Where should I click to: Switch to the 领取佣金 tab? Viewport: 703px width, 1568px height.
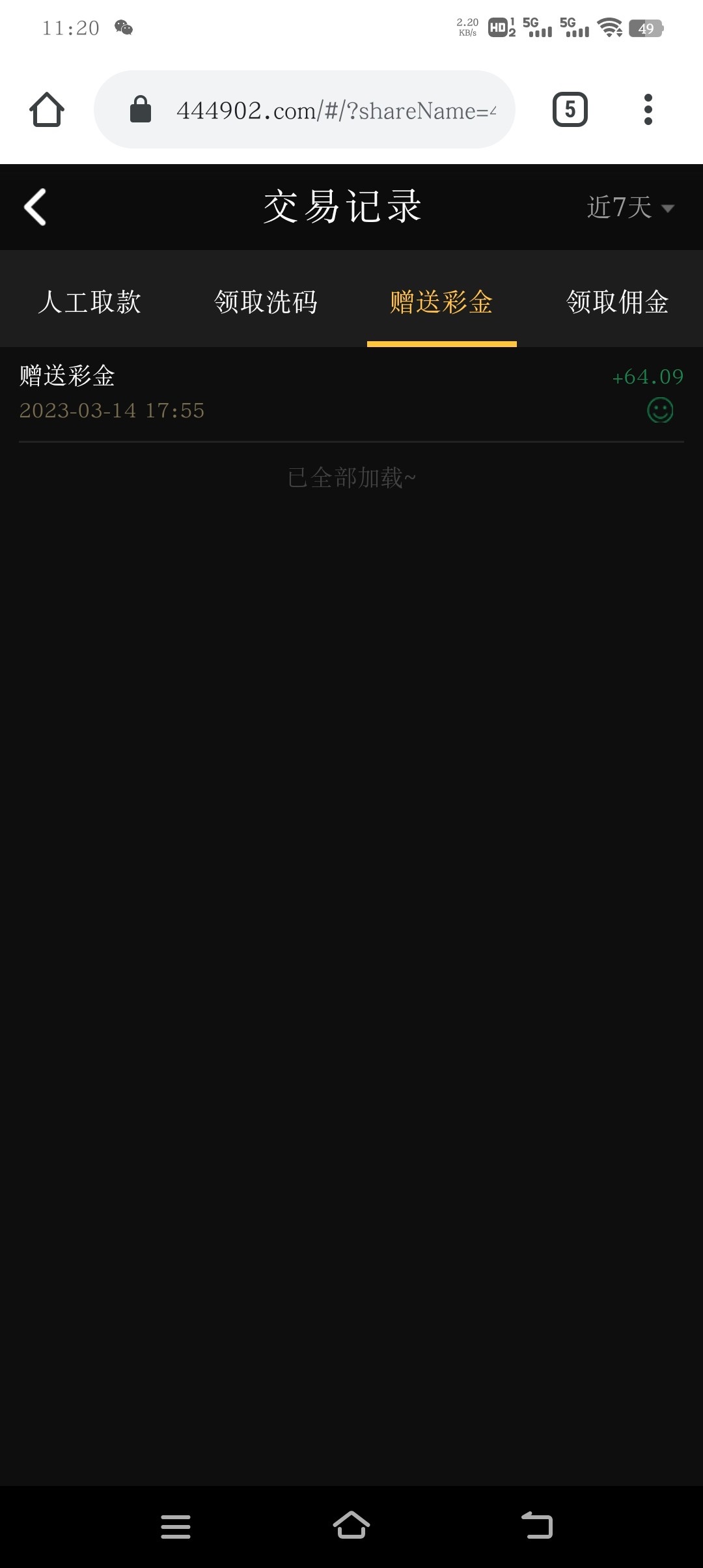point(617,302)
